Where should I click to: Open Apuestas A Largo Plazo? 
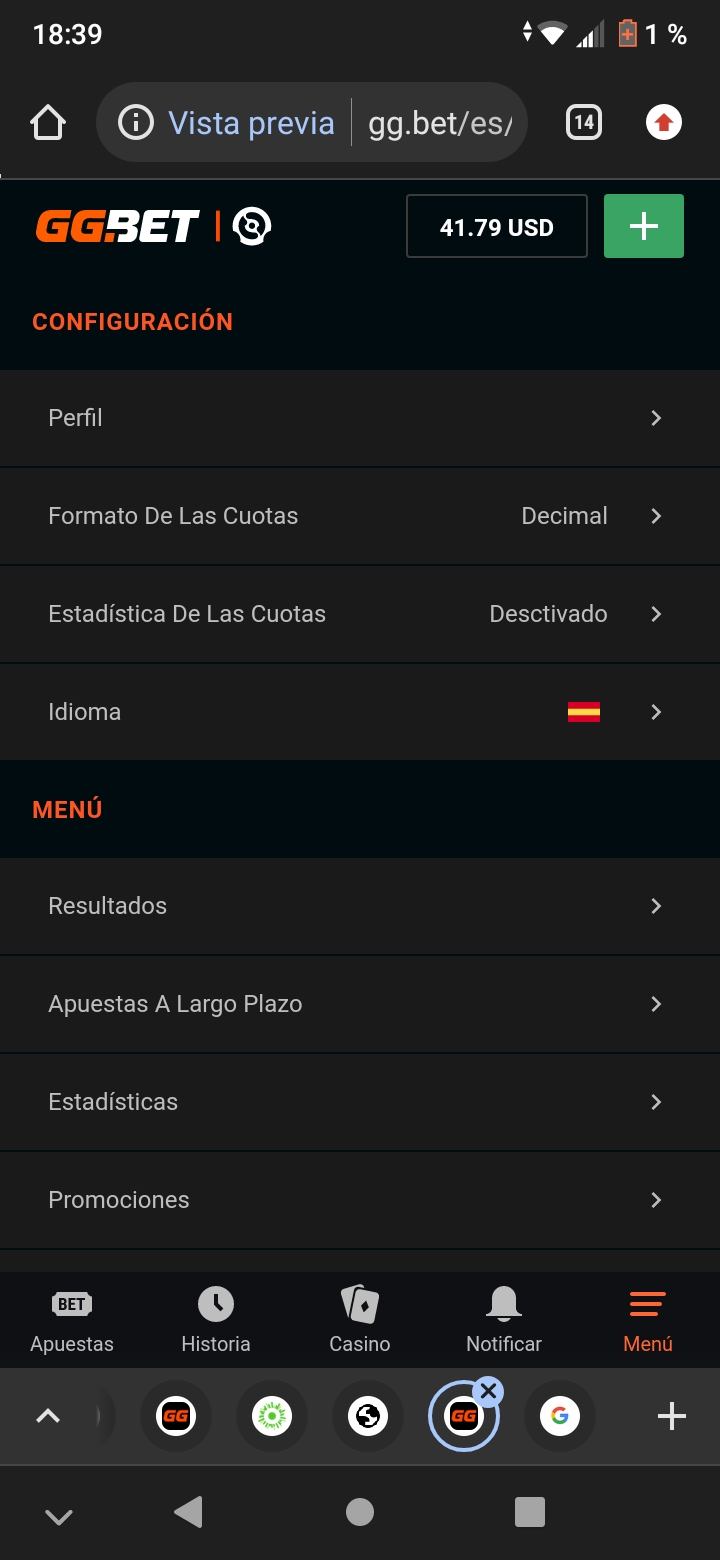(x=360, y=1004)
